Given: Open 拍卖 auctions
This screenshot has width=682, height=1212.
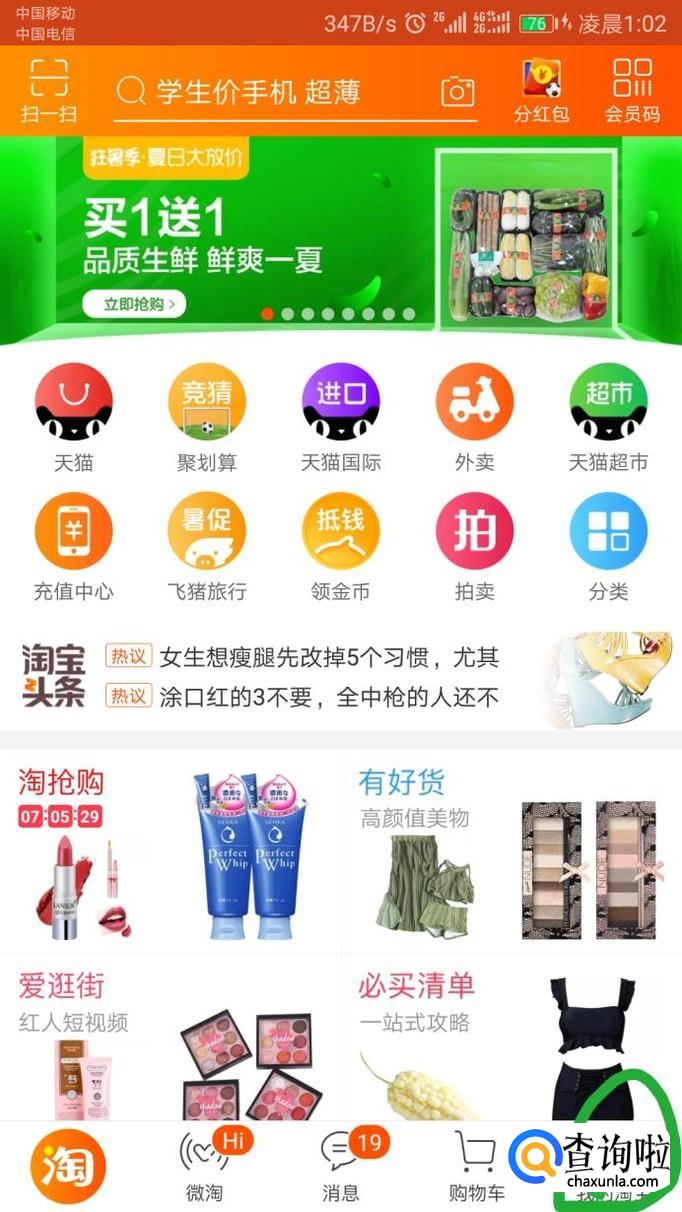Looking at the screenshot, I should pyautogui.click(x=474, y=547).
